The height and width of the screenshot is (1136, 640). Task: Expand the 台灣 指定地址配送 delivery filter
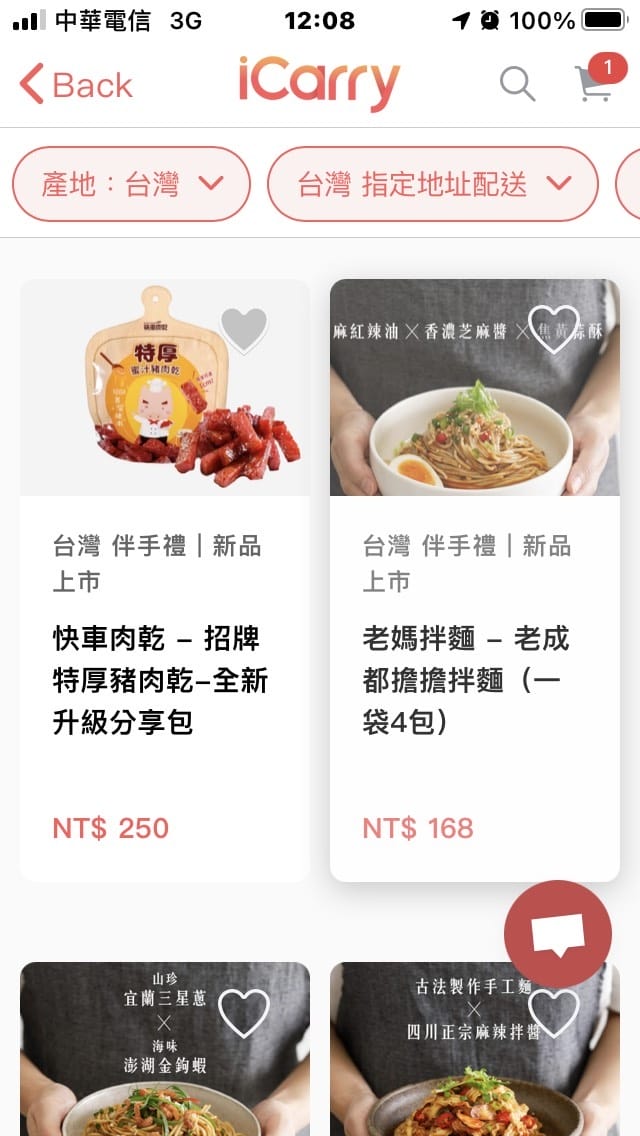[432, 184]
